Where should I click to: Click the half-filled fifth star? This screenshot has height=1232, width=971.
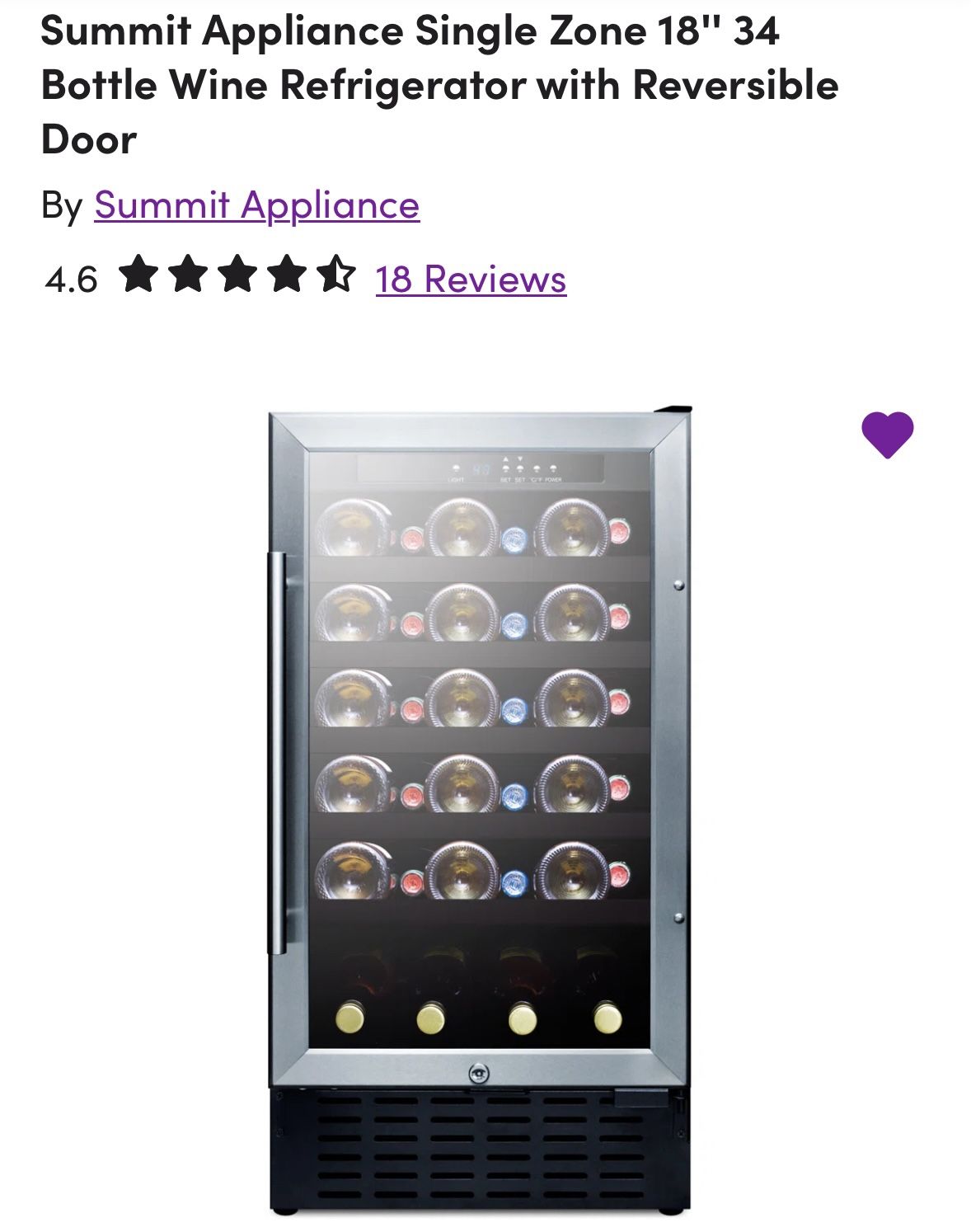pyautogui.click(x=337, y=280)
